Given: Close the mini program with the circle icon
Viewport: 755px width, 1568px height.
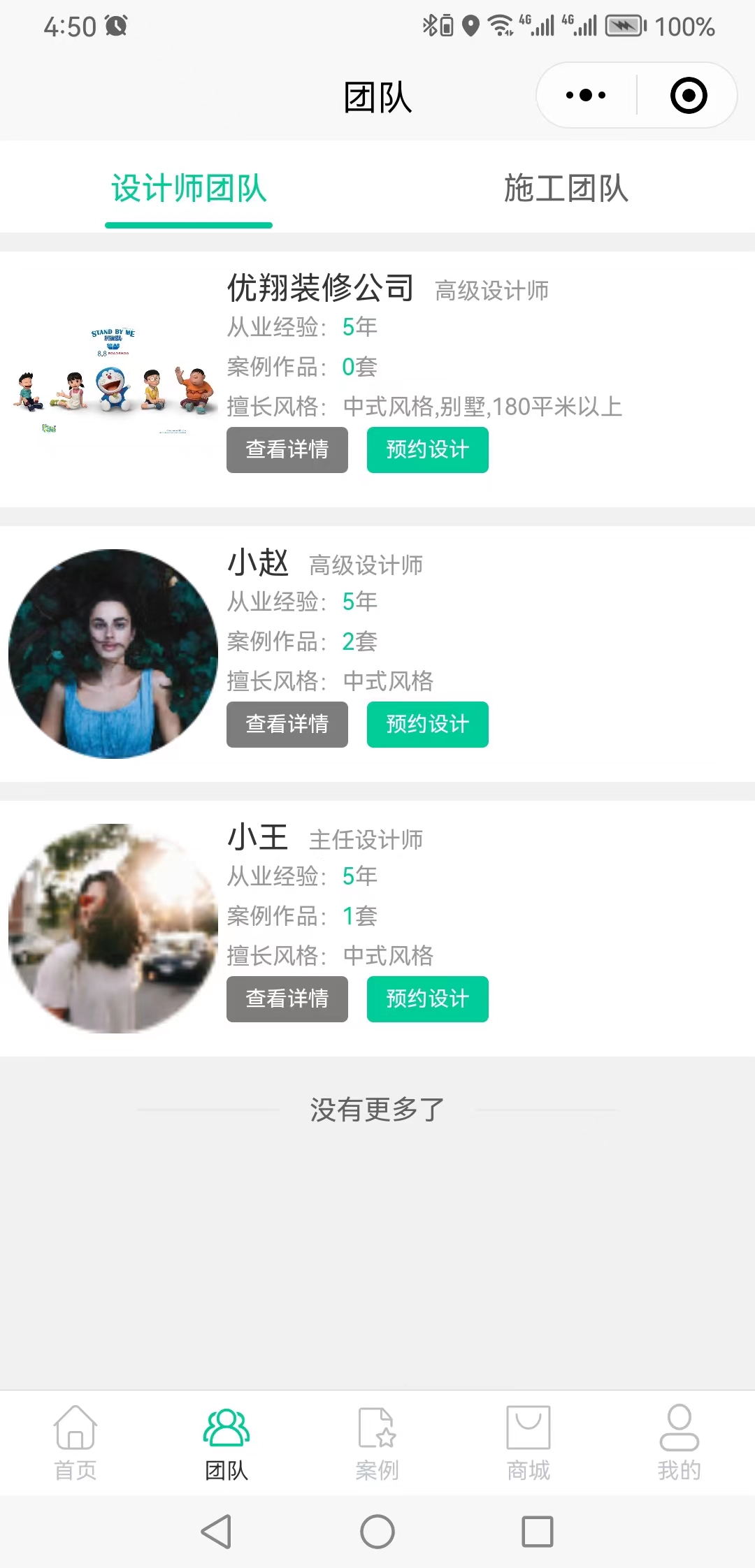Looking at the screenshot, I should coord(688,95).
